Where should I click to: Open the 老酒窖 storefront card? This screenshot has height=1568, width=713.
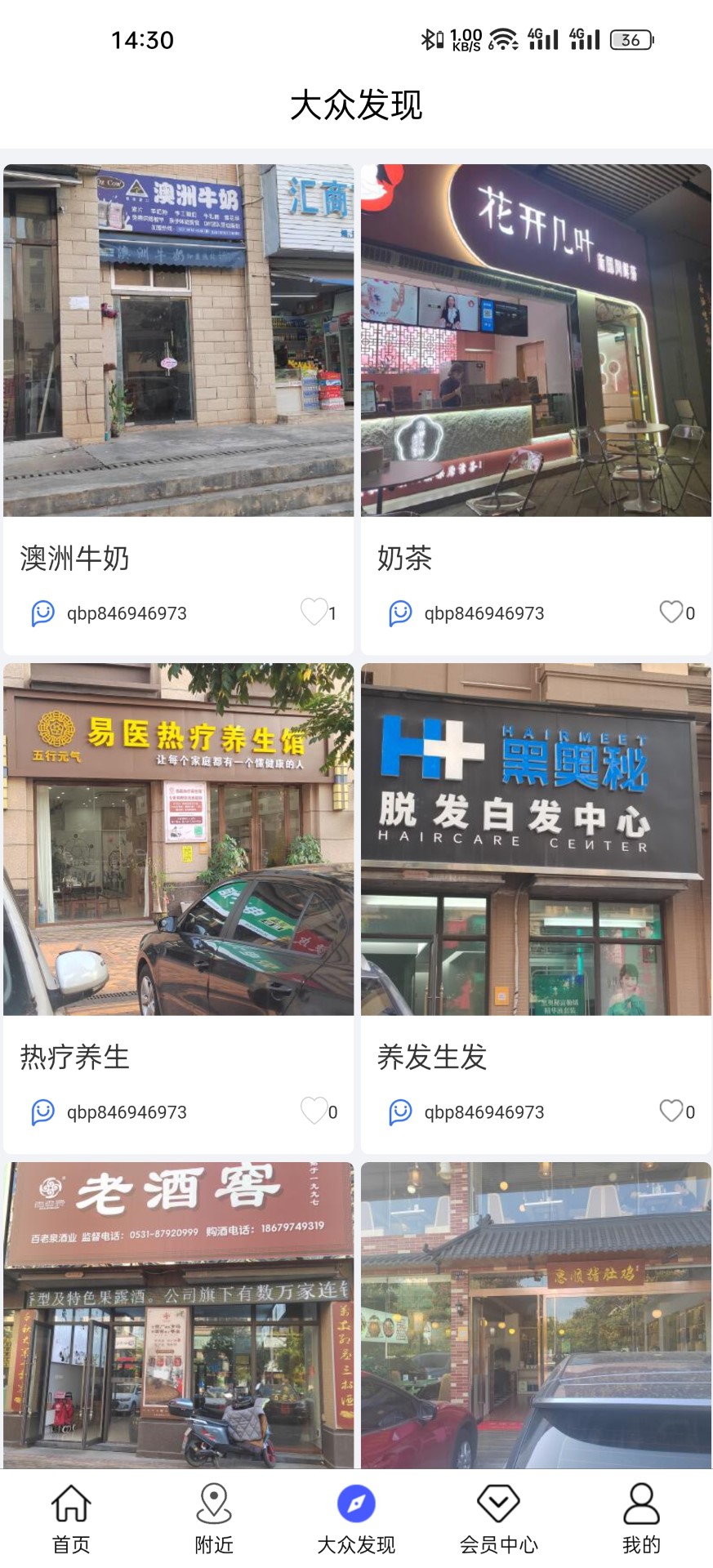178,1315
